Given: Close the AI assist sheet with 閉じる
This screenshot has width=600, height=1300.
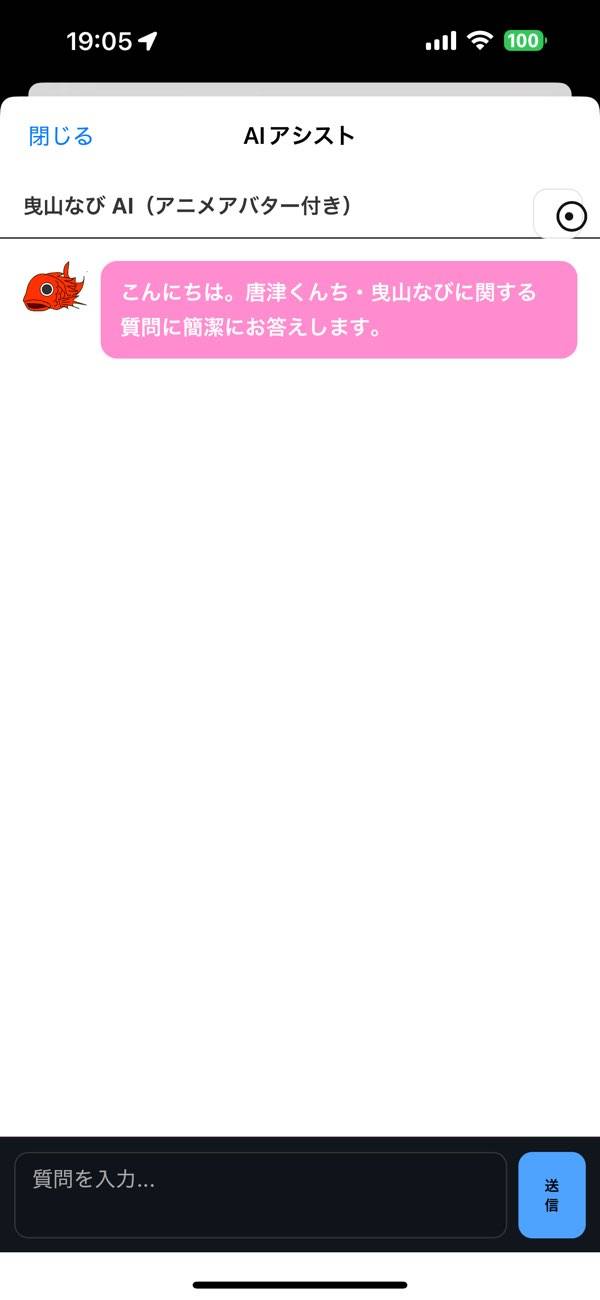Looking at the screenshot, I should point(61,136).
